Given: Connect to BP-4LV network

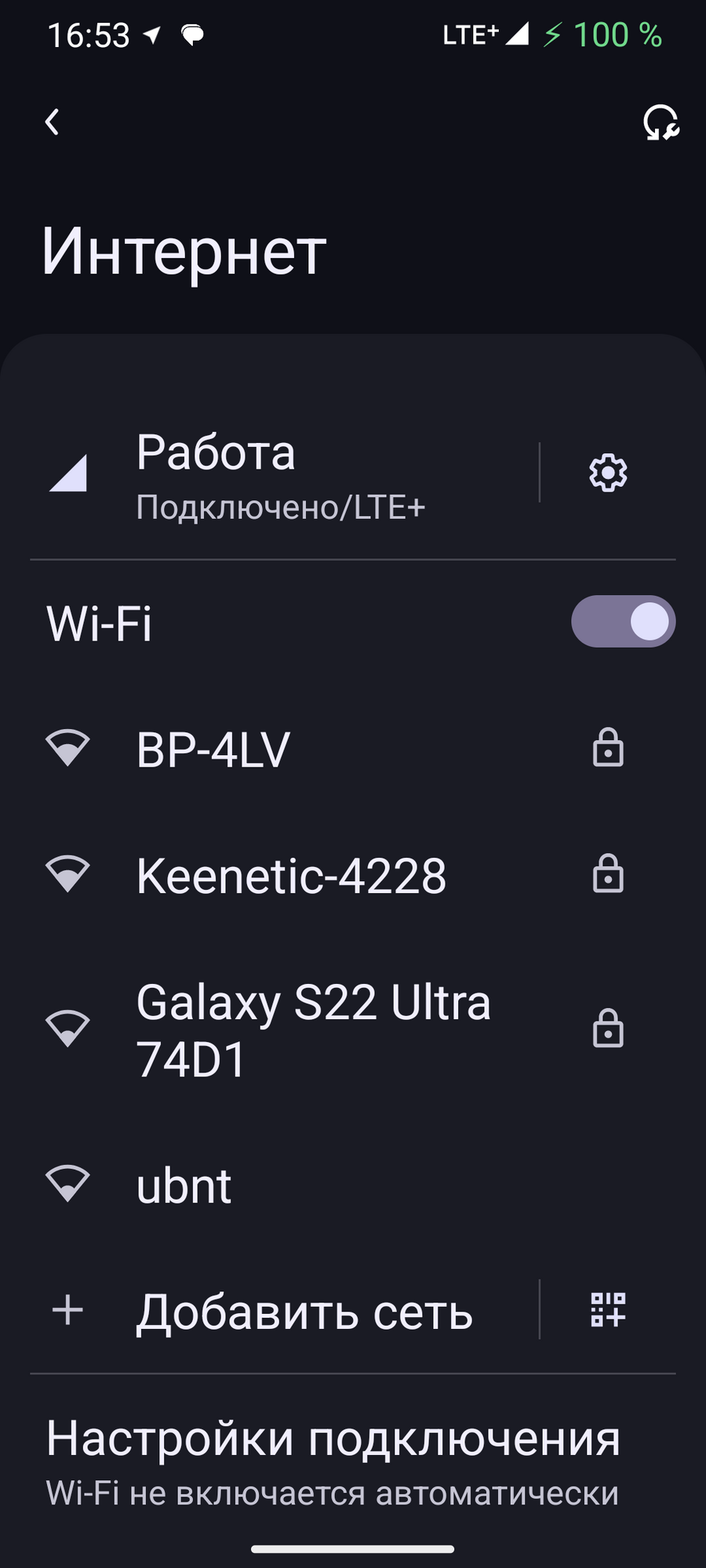Looking at the screenshot, I should [314, 749].
